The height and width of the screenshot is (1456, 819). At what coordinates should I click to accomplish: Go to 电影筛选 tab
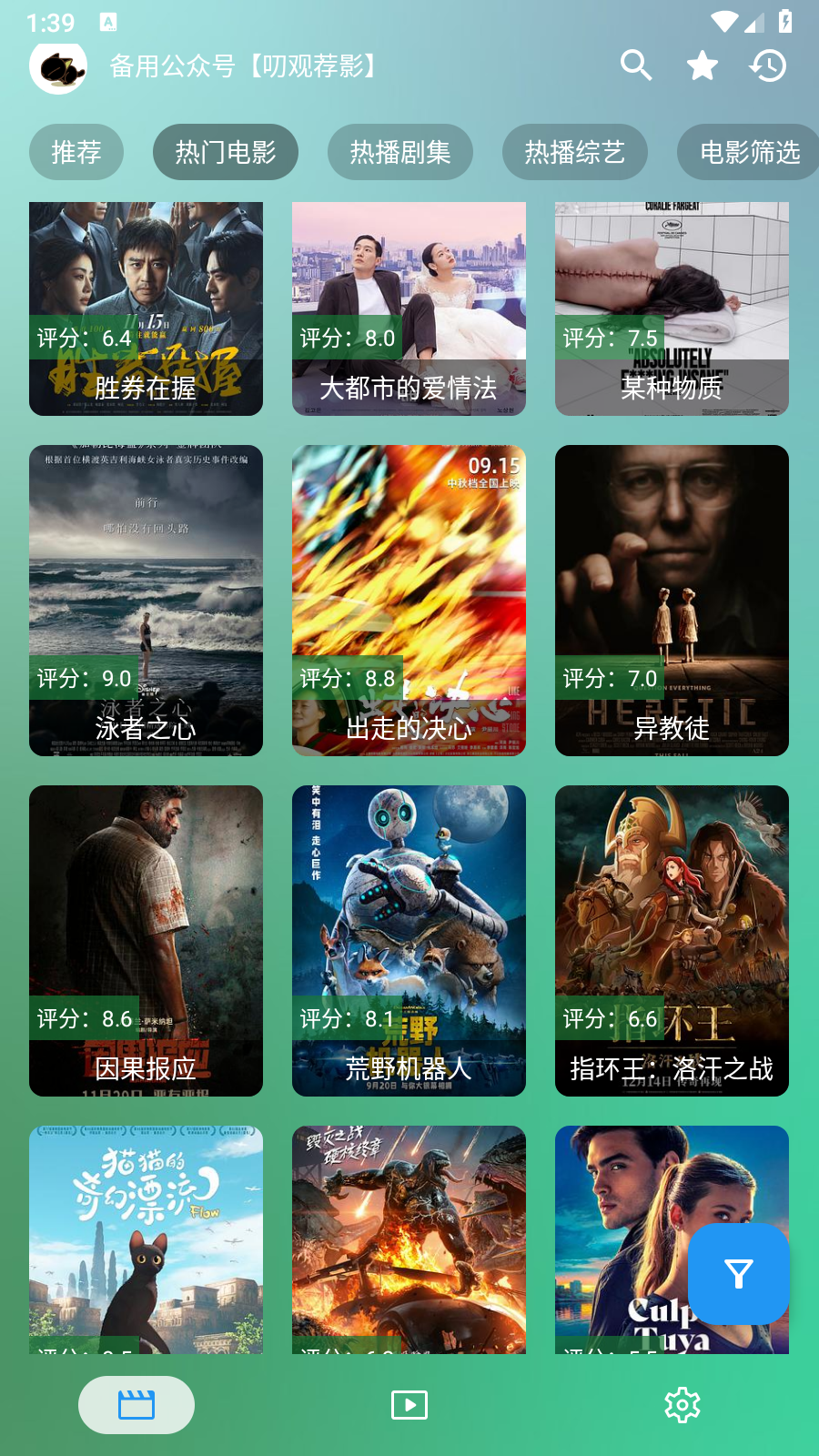(x=748, y=152)
